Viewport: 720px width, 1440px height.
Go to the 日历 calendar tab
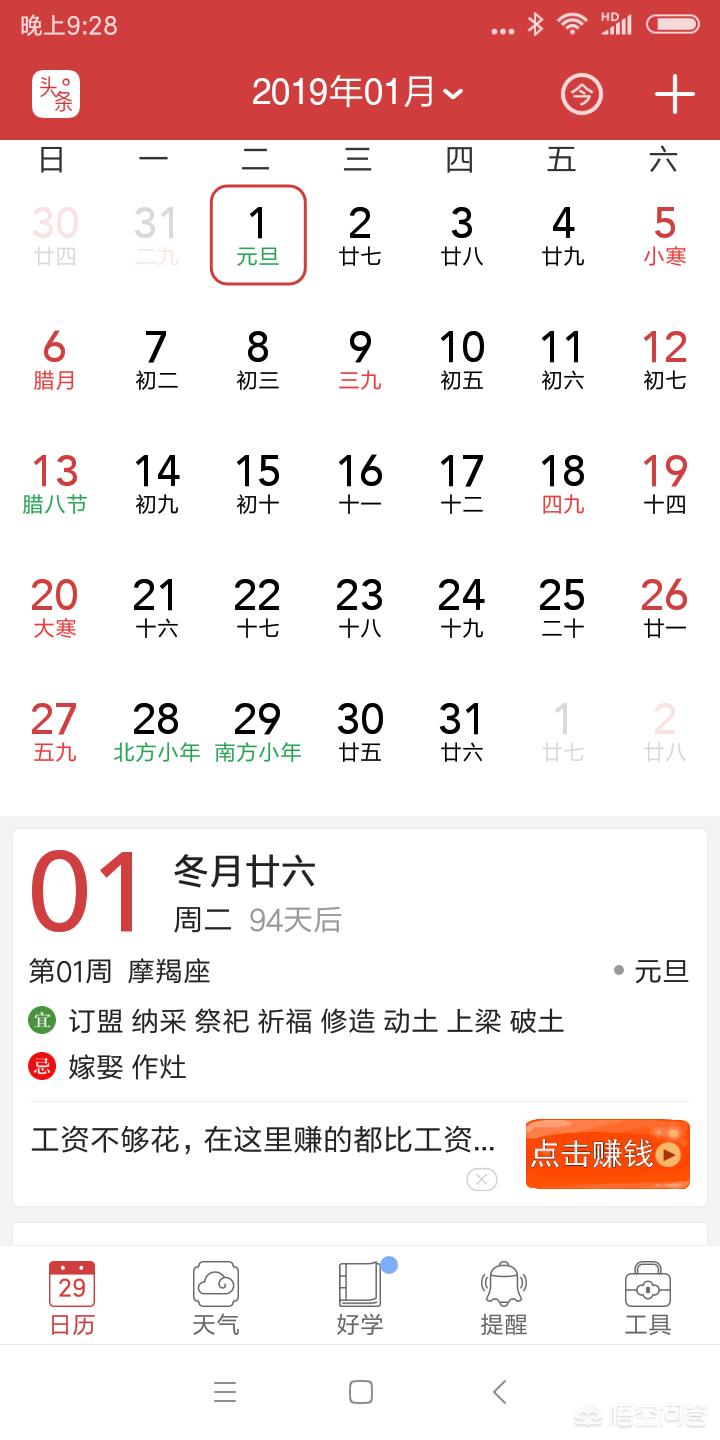click(72, 1298)
